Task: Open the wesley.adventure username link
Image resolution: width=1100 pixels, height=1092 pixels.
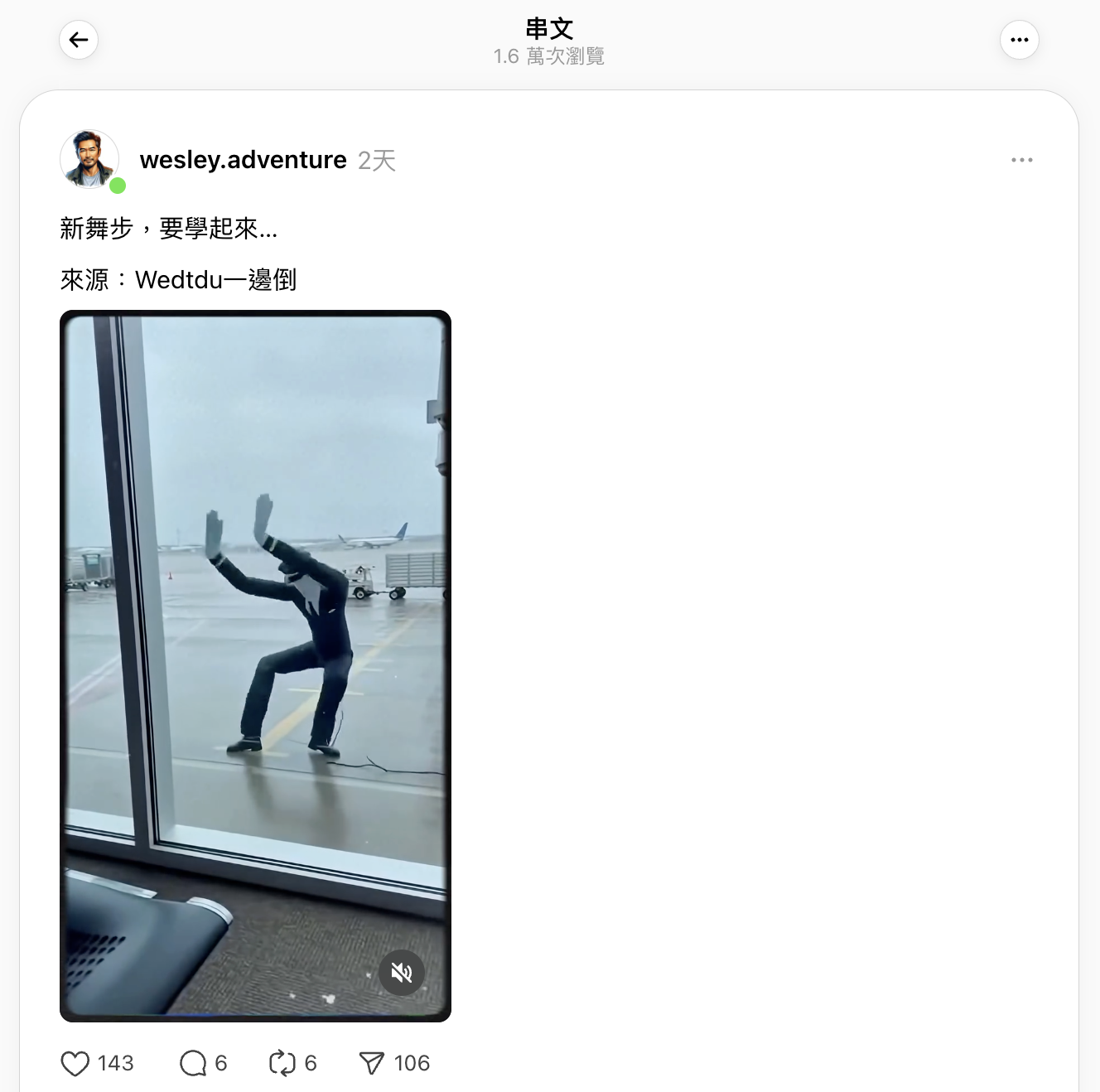Action: coord(243,160)
